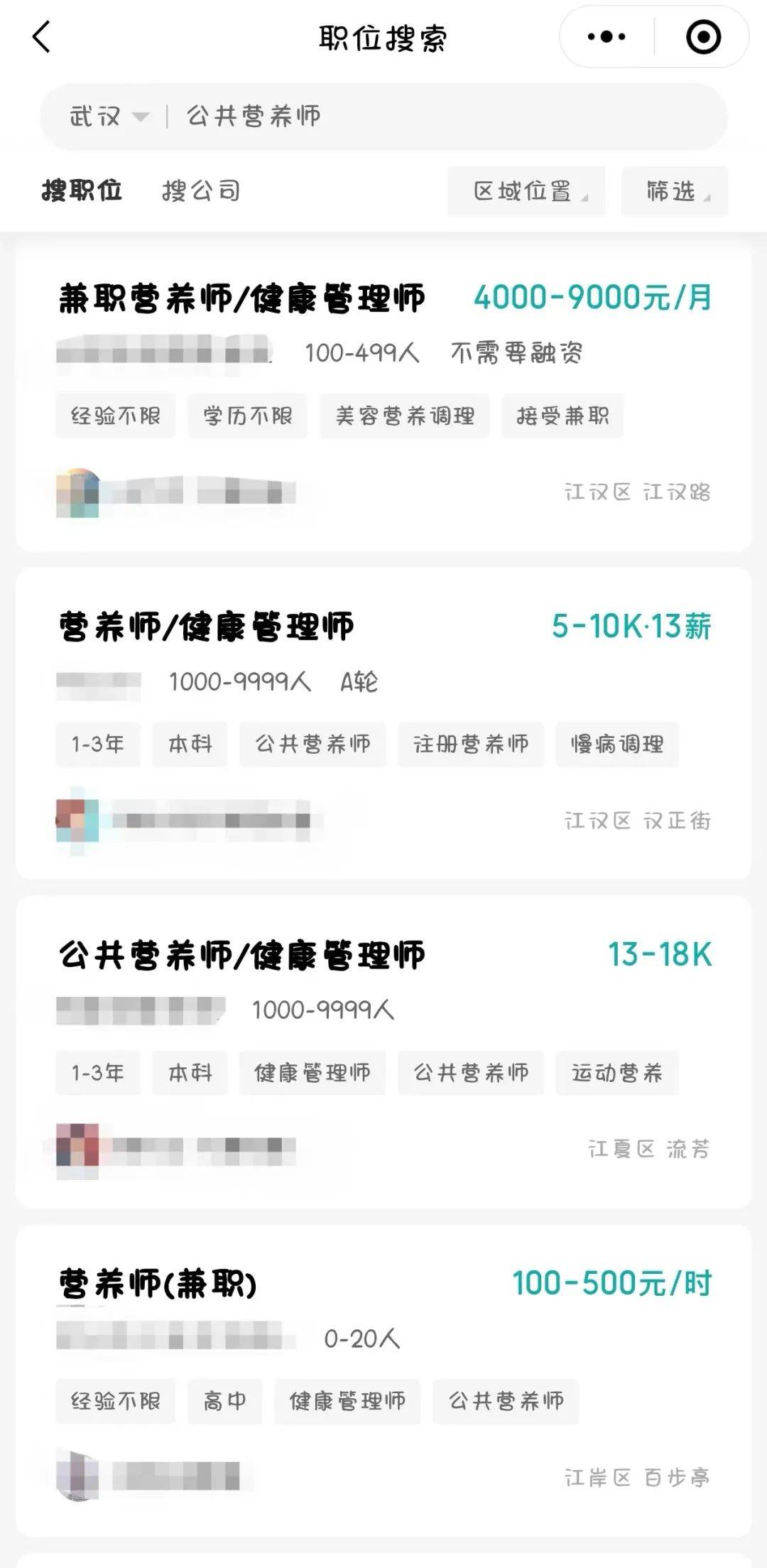The image size is (767, 1568).
Task: Switch to the 搜公司 tab
Action: click(200, 190)
